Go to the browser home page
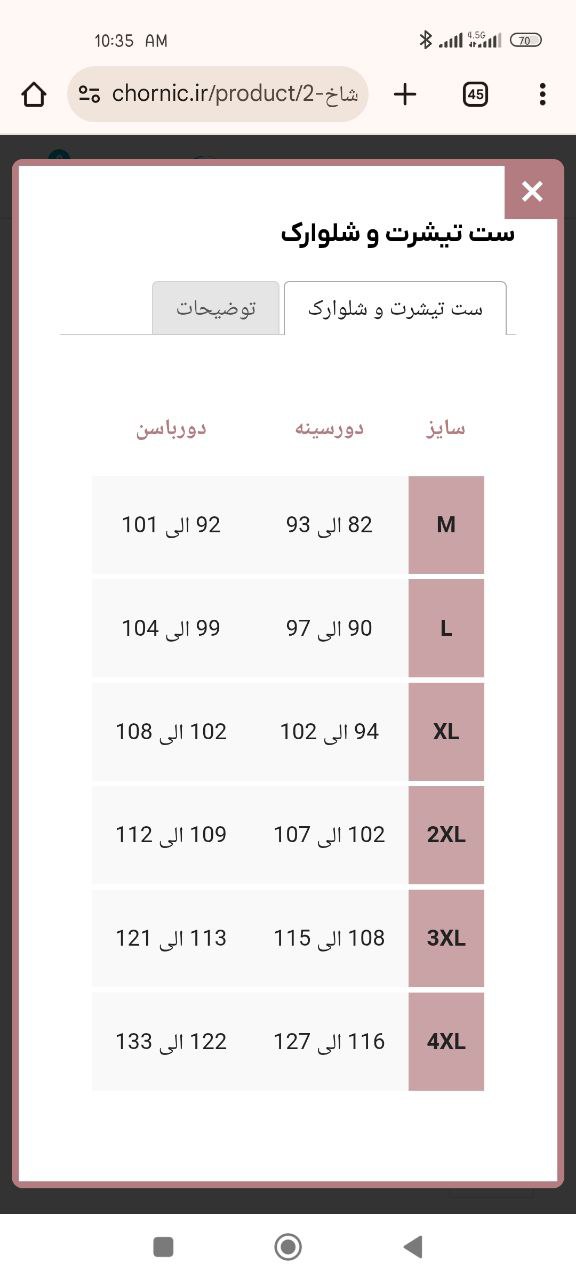This screenshot has height=1280, width=576. click(x=34, y=95)
